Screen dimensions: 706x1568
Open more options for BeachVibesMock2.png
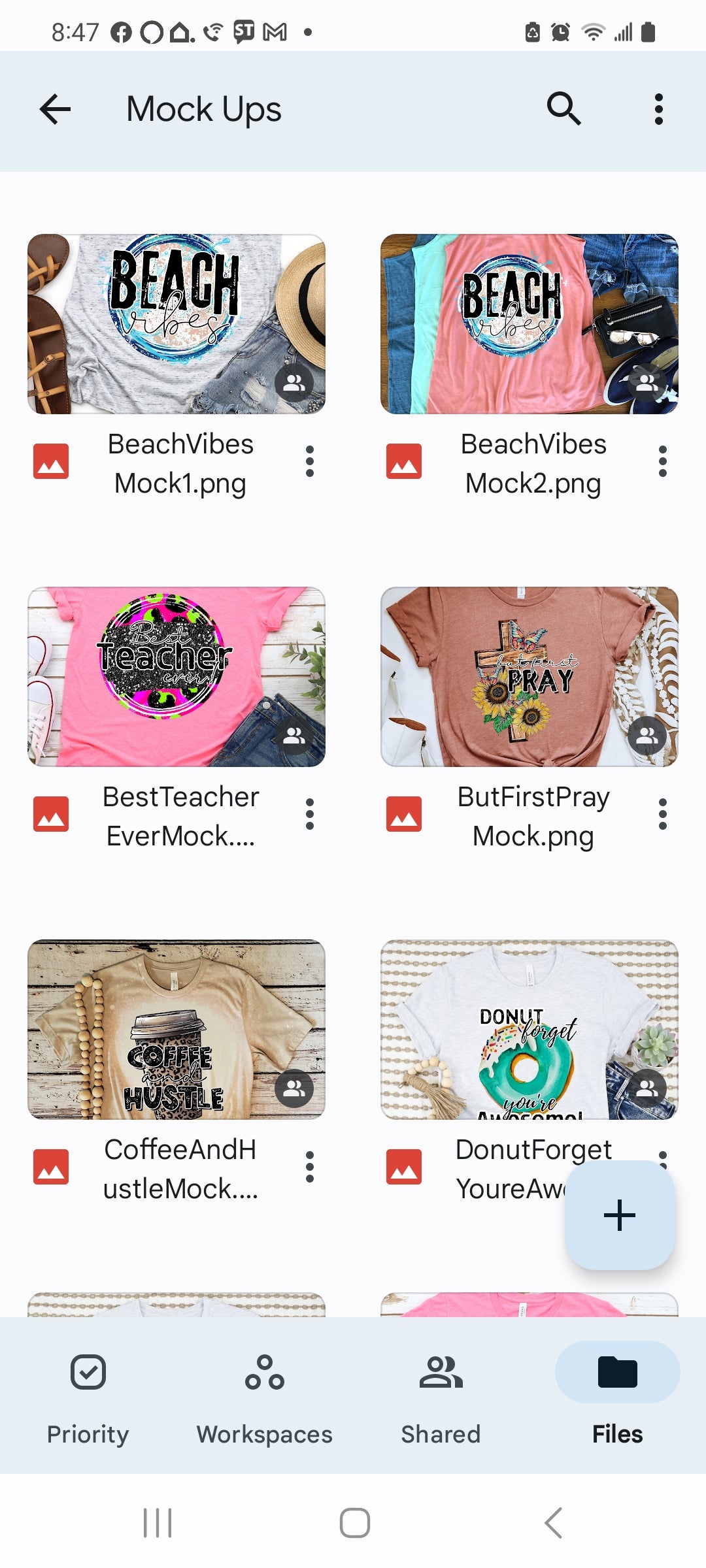(663, 462)
